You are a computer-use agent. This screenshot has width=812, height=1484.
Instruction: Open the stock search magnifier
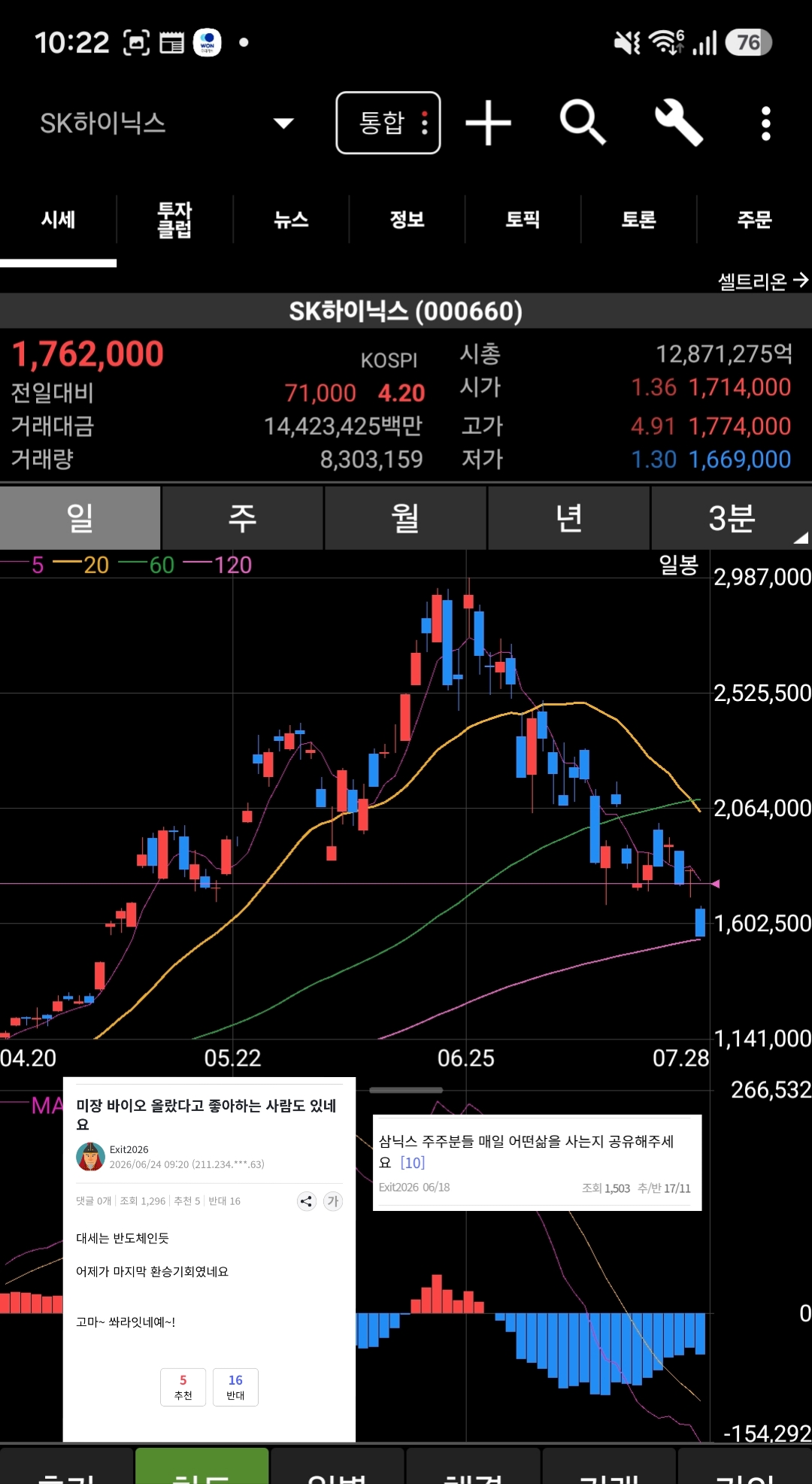583,123
